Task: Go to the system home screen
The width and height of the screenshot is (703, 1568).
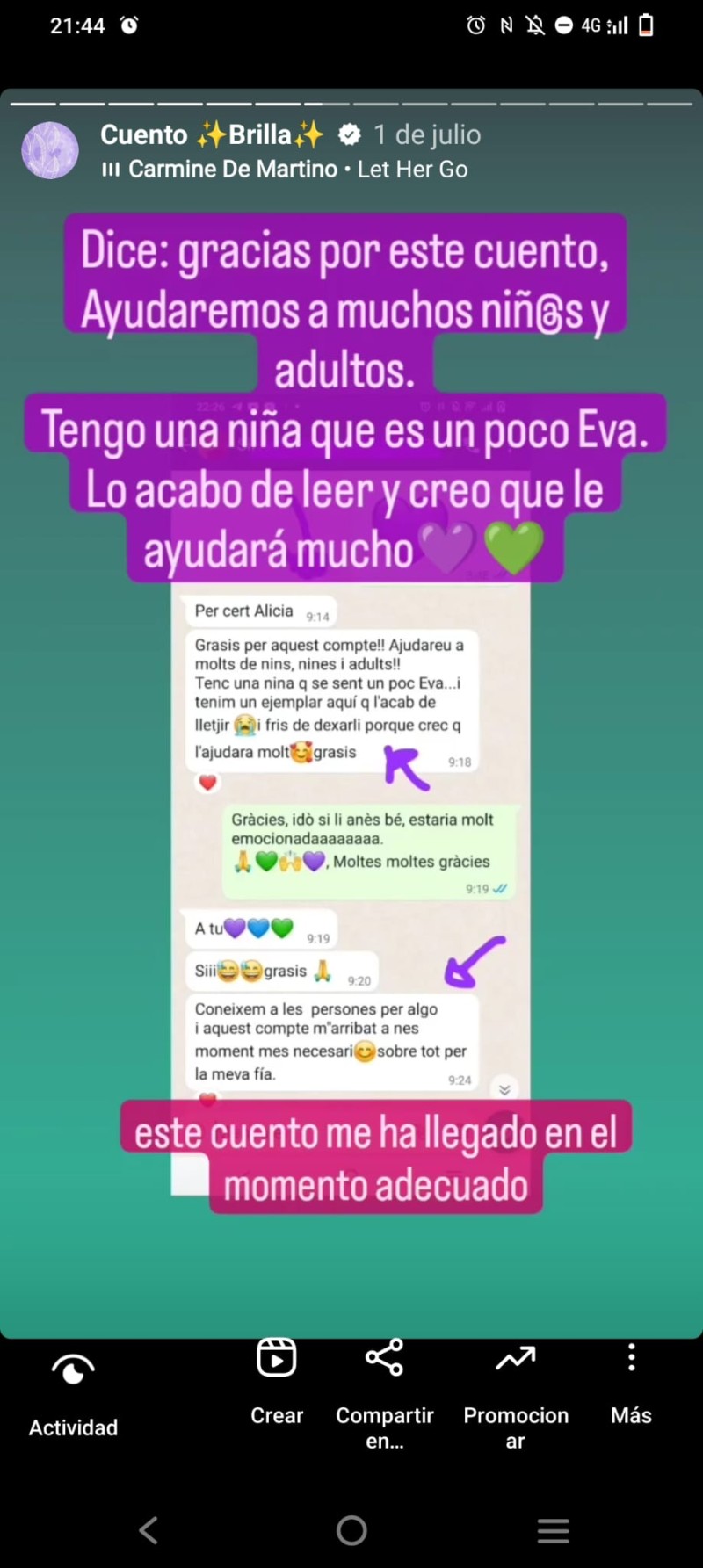Action: (x=351, y=1530)
